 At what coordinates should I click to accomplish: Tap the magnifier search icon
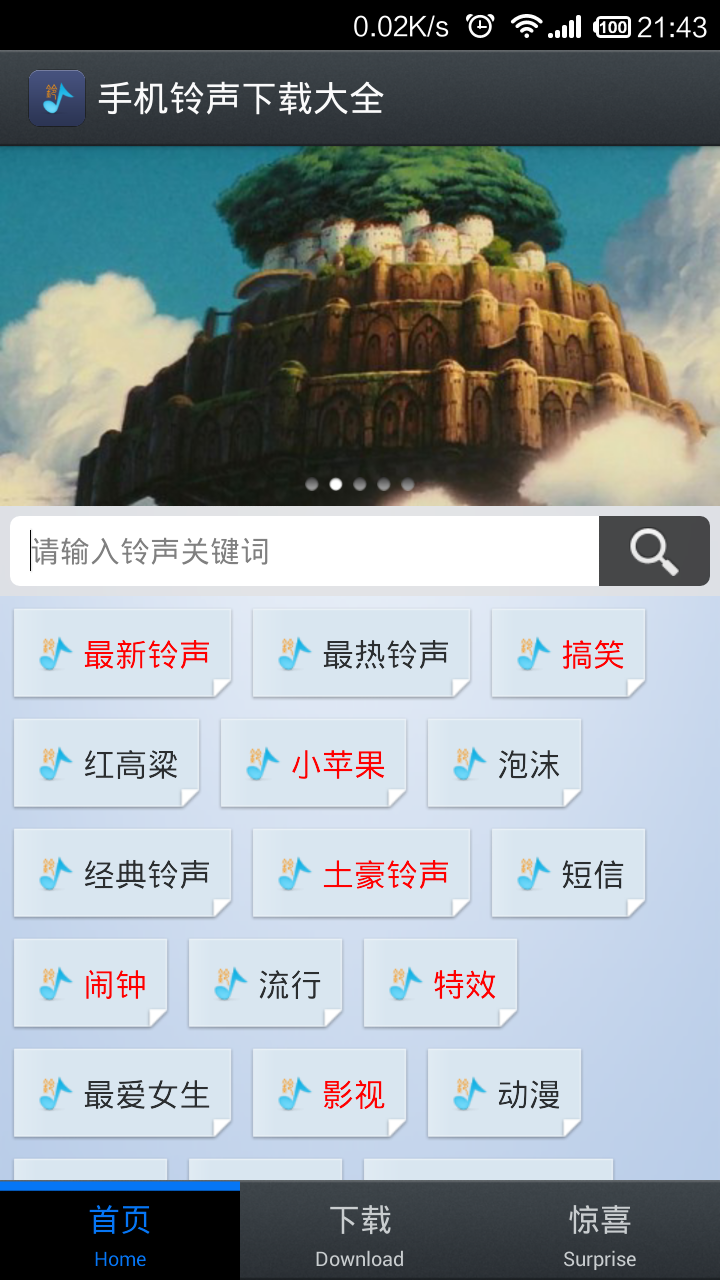[654, 550]
